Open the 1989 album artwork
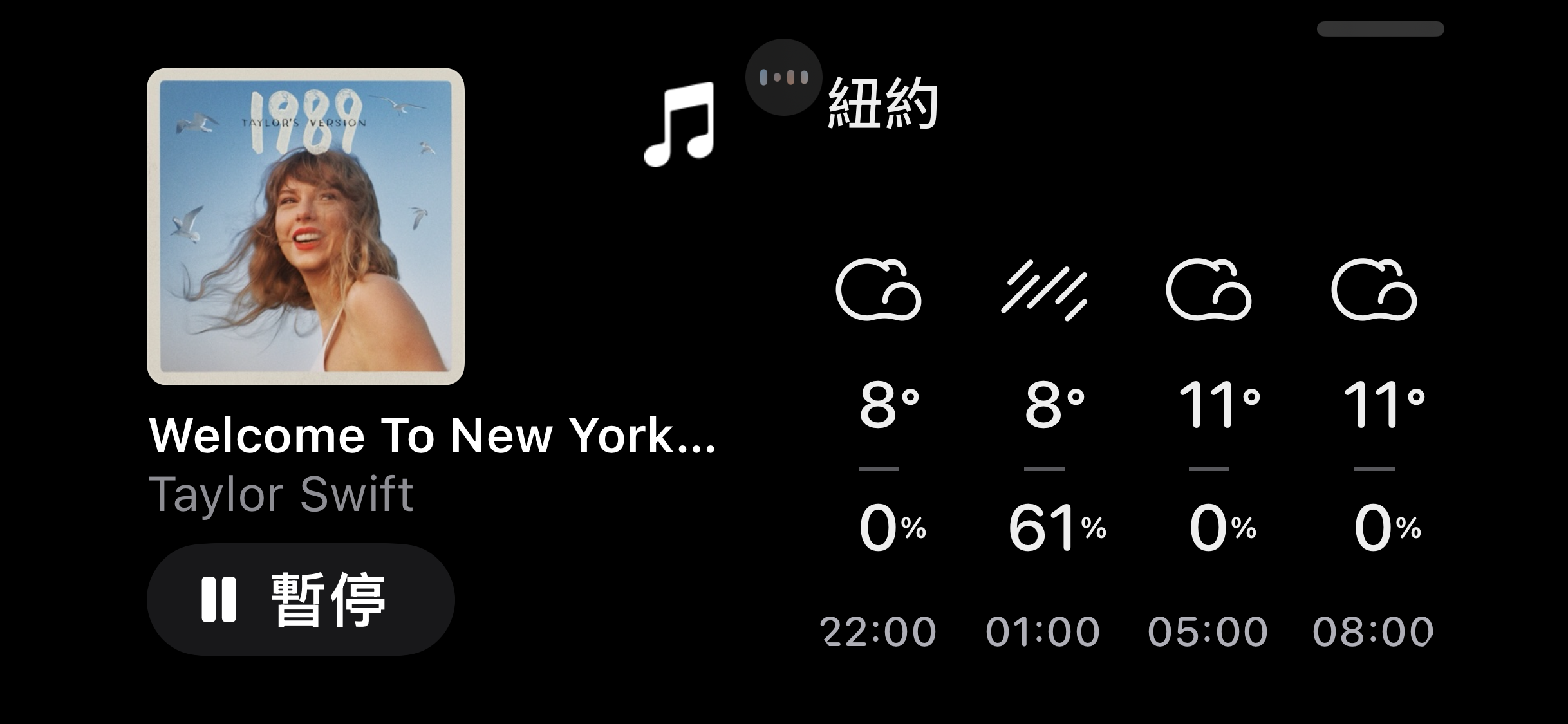Viewport: 1568px width, 724px height. (306, 227)
